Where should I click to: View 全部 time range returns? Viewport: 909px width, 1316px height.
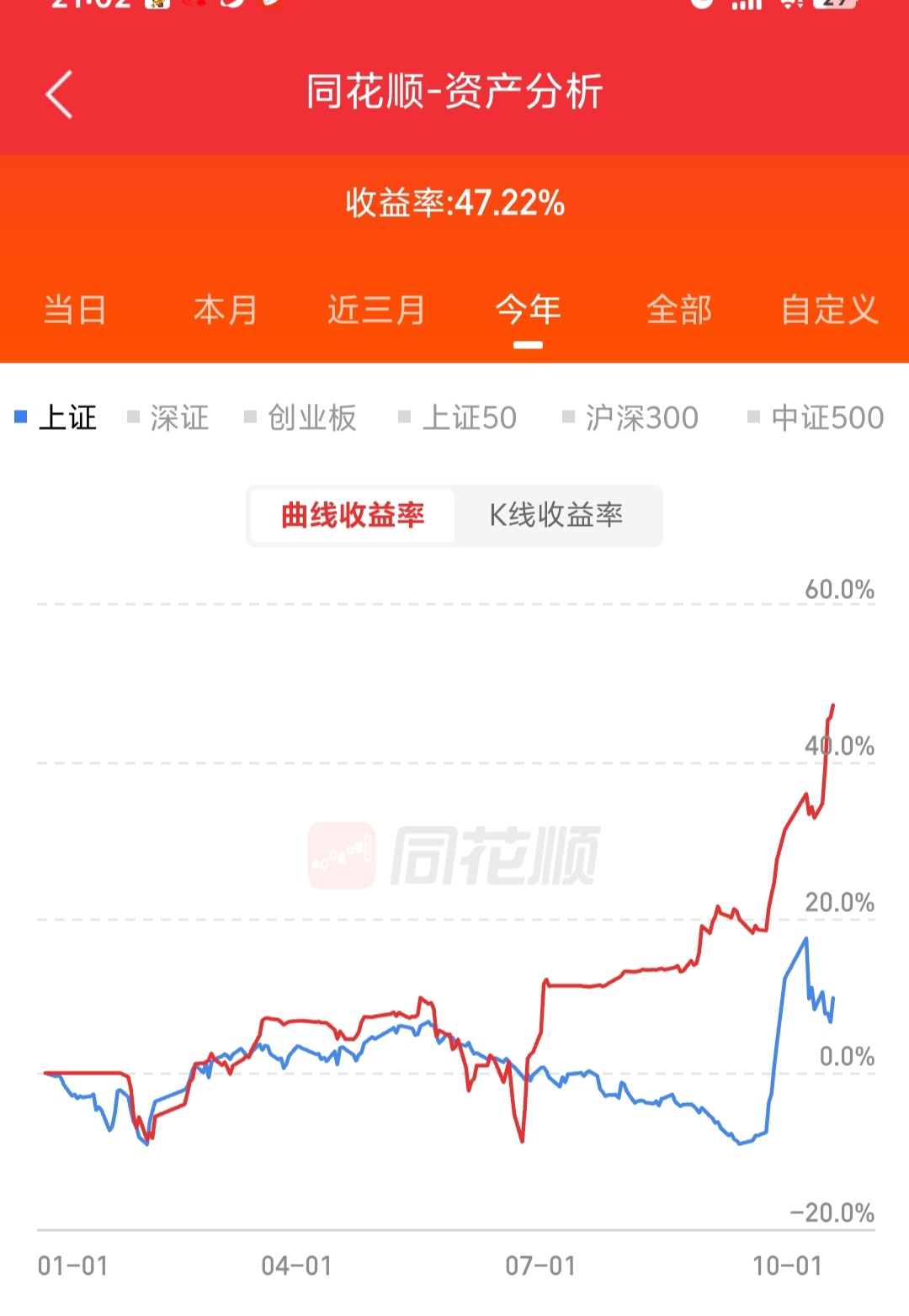tap(678, 310)
